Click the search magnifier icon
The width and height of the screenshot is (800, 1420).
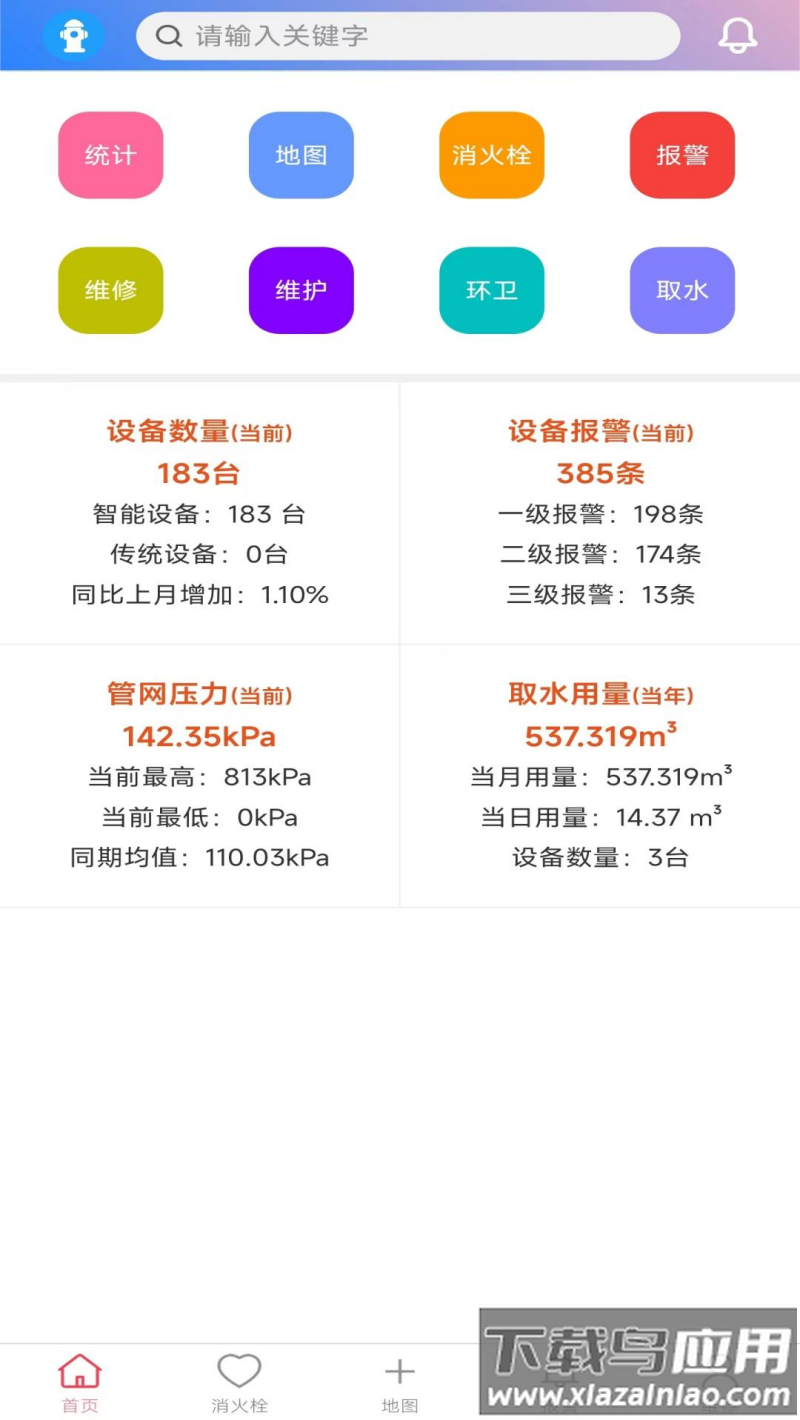(x=167, y=36)
